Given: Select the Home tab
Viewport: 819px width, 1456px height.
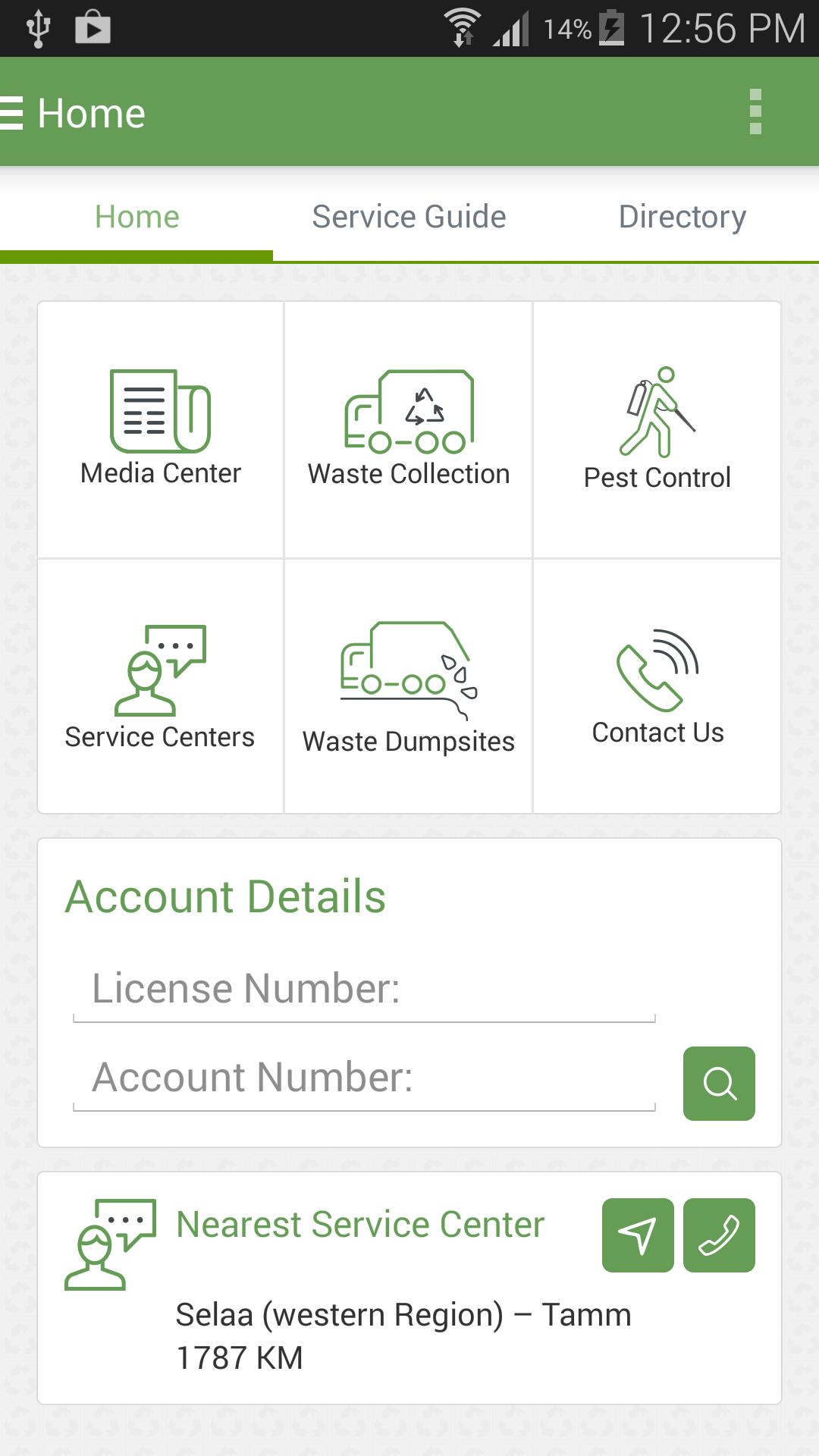Looking at the screenshot, I should 136,216.
